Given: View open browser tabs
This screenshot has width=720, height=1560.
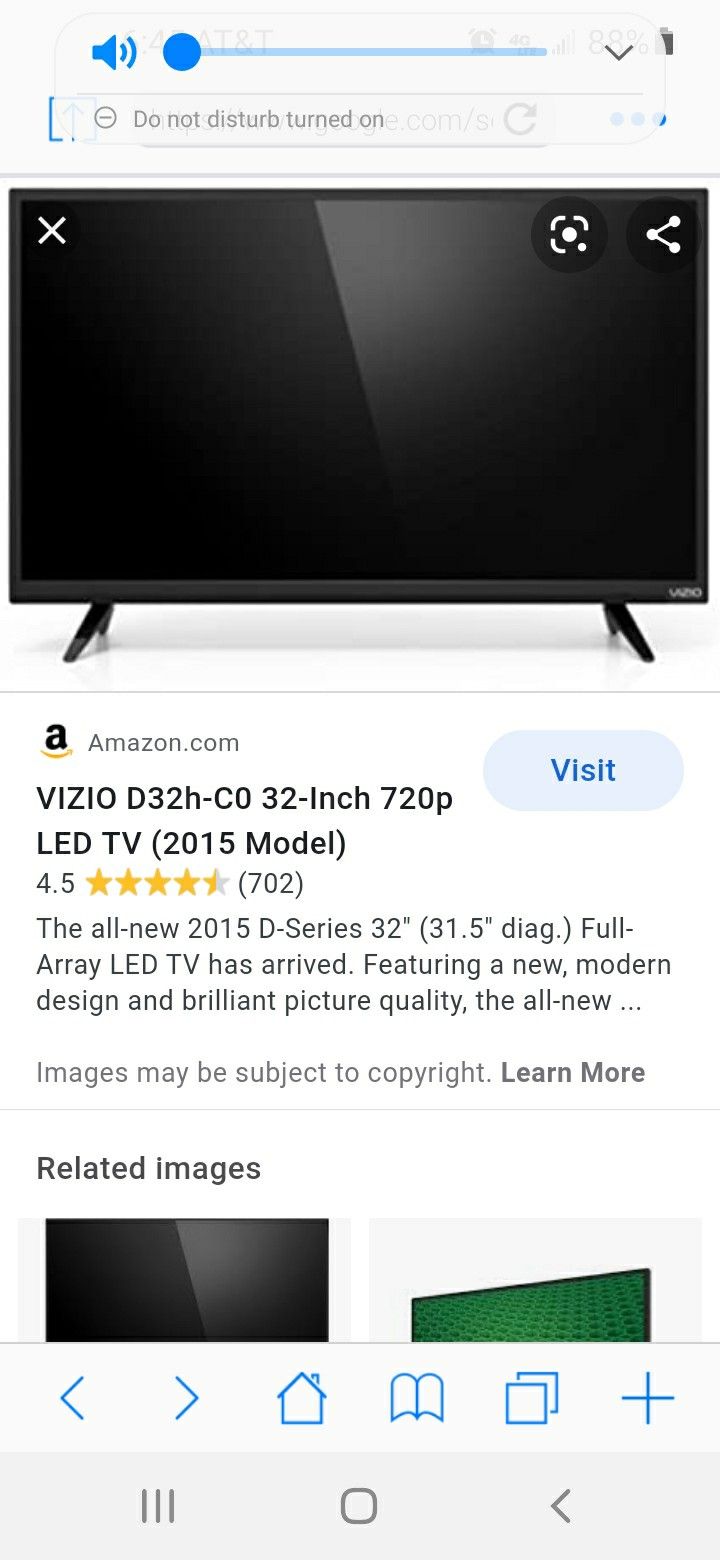Looking at the screenshot, I should [532, 1398].
